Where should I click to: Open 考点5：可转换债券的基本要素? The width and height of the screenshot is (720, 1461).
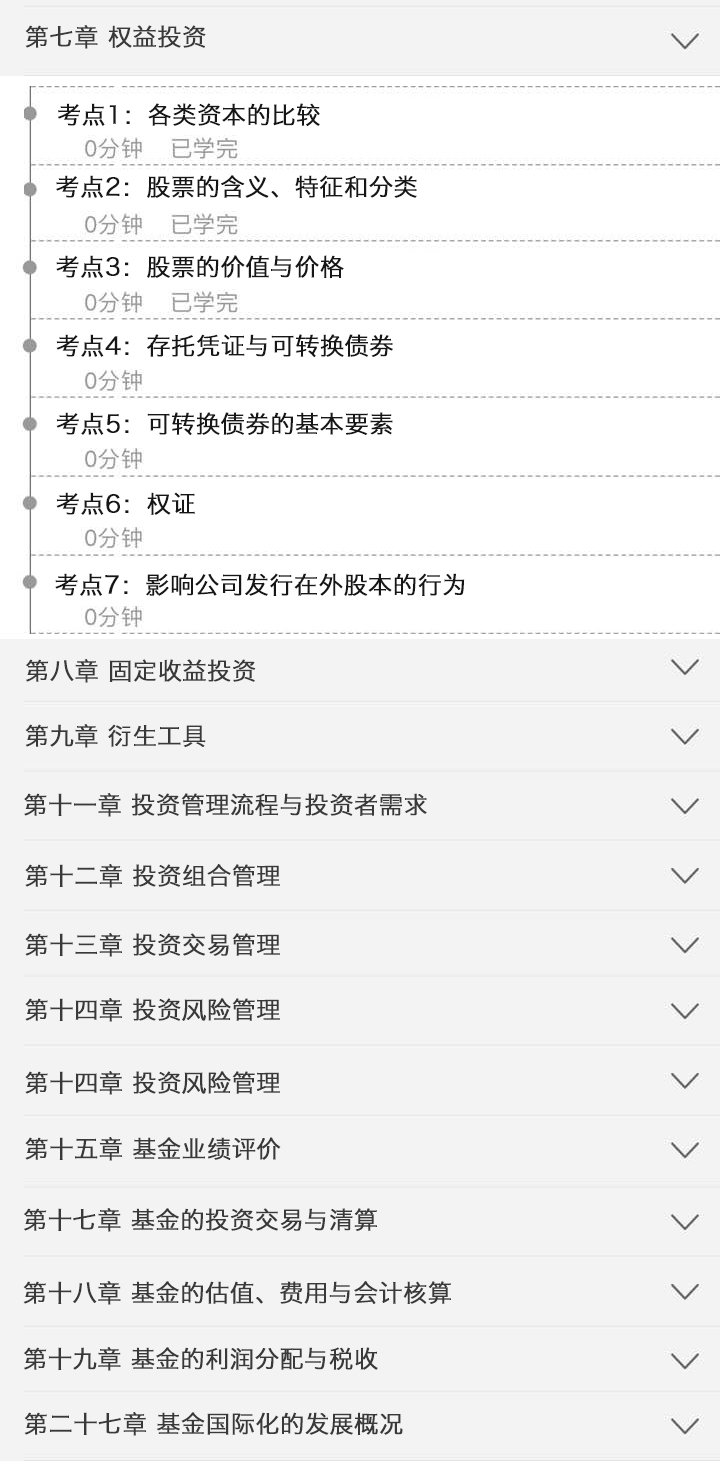point(375,437)
